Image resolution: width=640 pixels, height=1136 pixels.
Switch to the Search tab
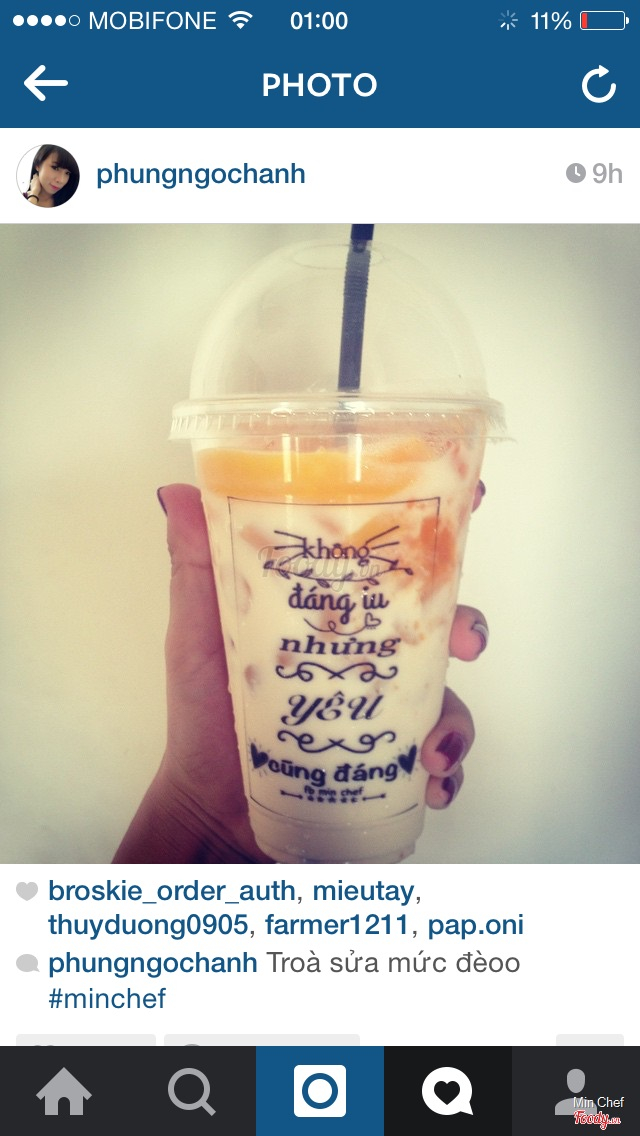(x=192, y=1091)
